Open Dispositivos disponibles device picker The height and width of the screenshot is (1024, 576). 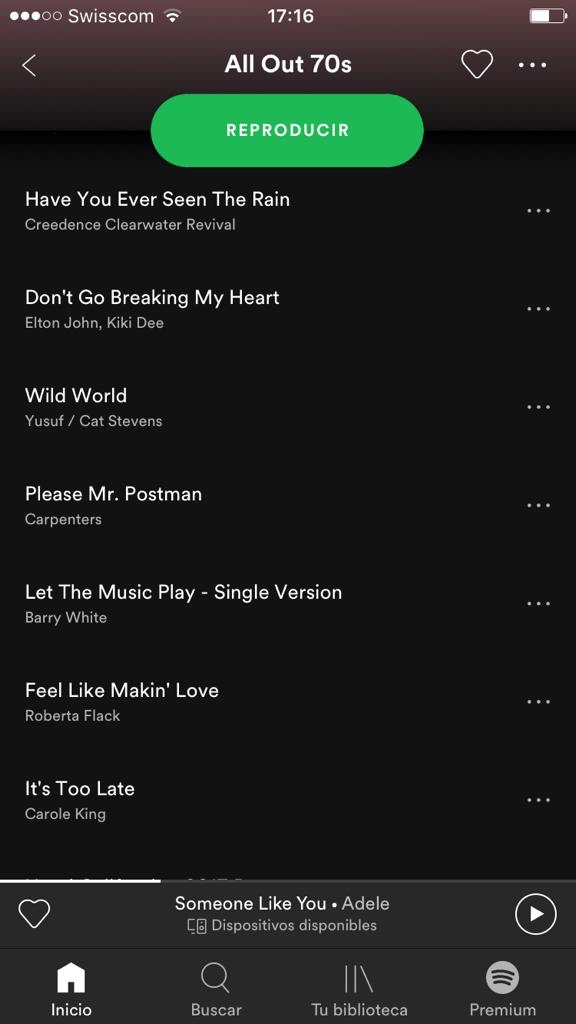(x=282, y=925)
